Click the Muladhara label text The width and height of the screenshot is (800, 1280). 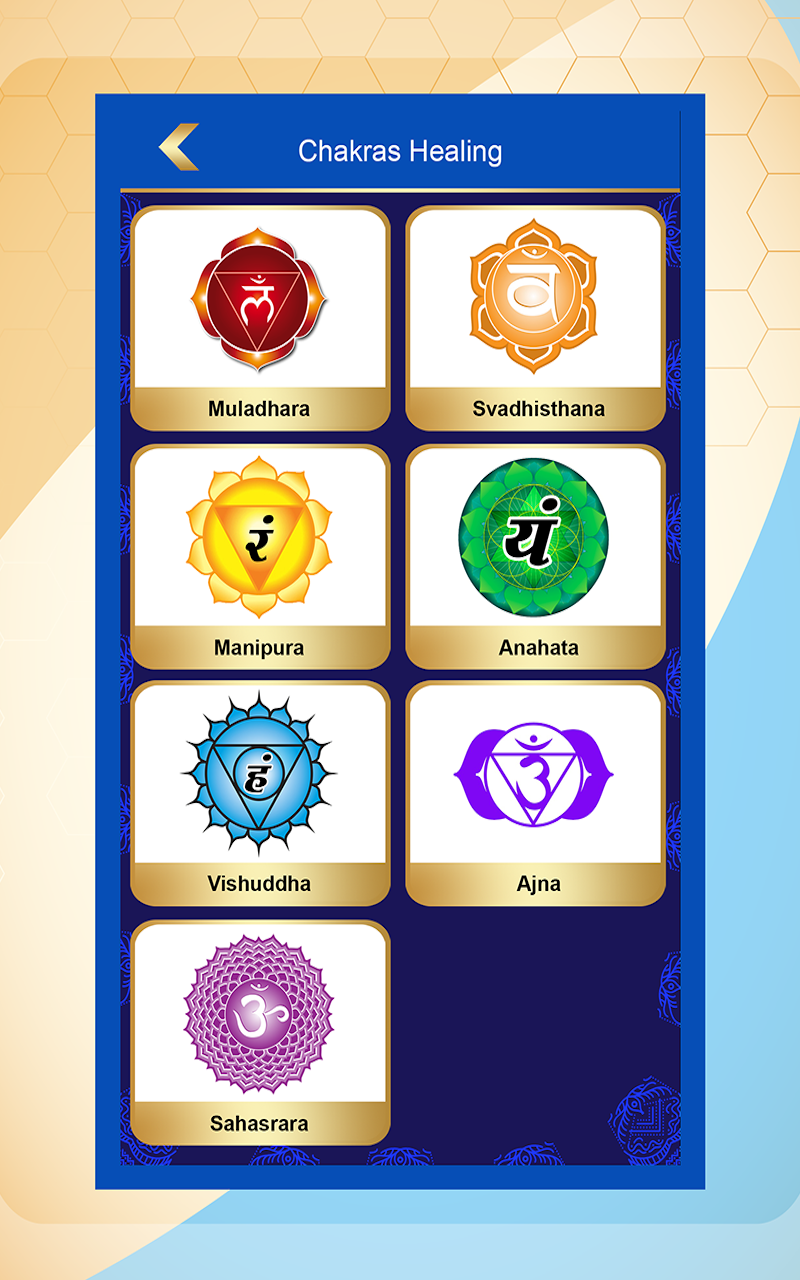click(x=258, y=409)
